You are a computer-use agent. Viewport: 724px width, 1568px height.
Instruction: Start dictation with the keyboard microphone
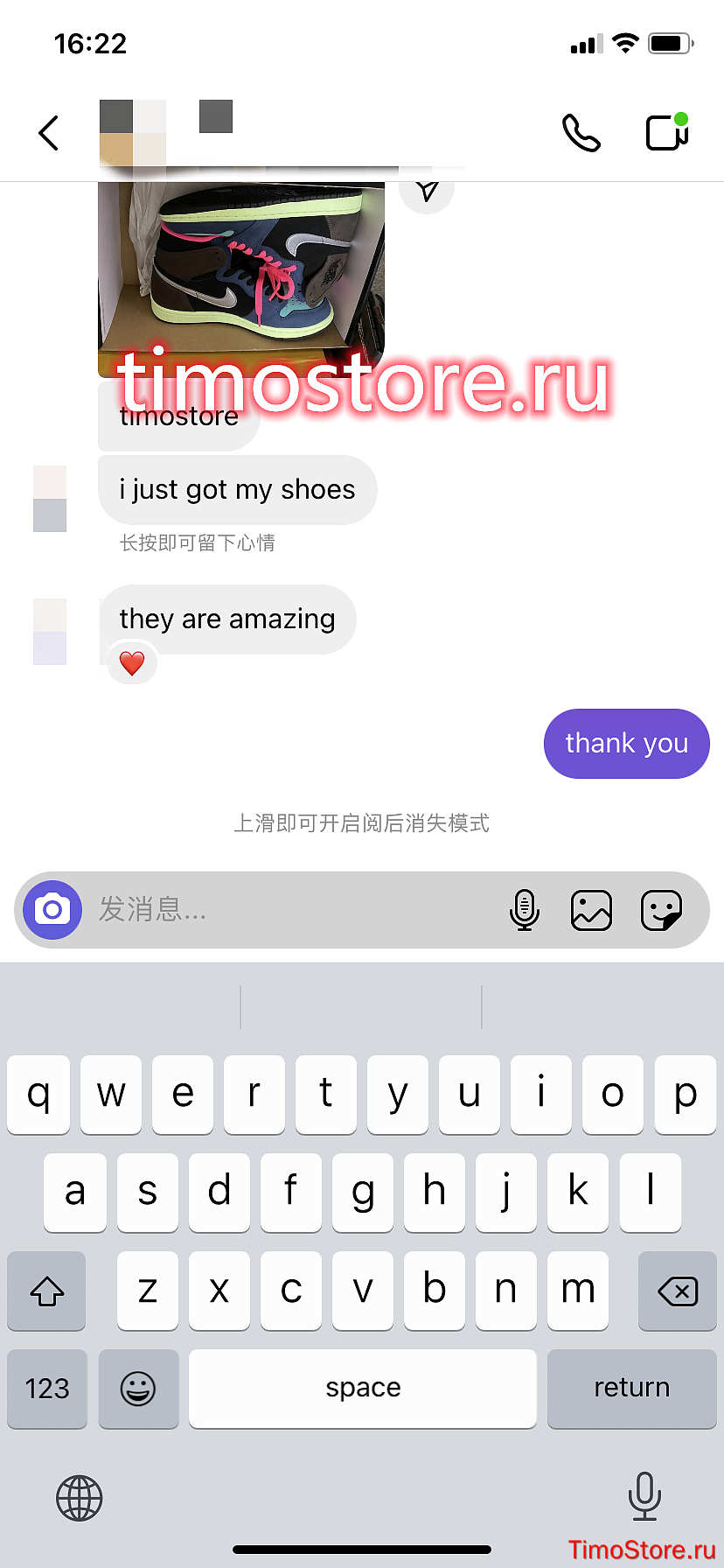[644, 1496]
